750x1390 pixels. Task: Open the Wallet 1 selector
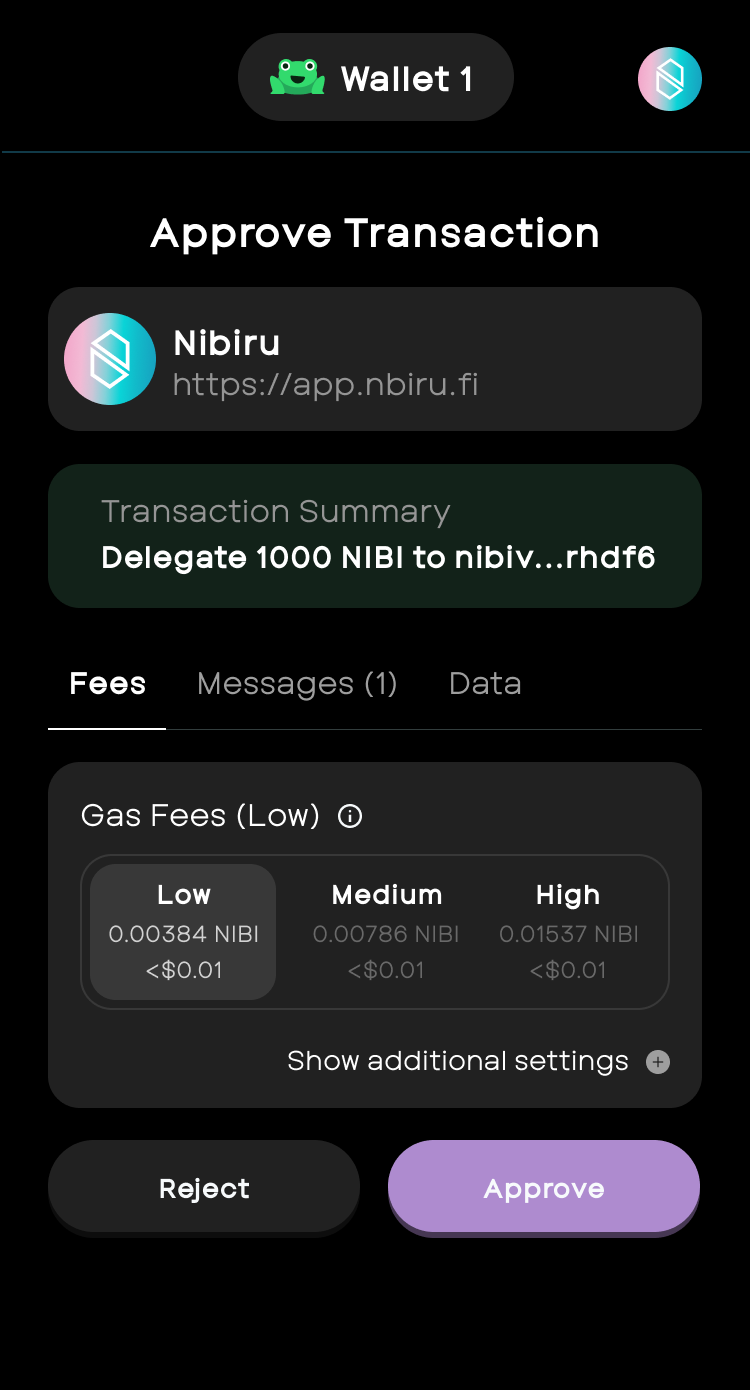coord(375,78)
